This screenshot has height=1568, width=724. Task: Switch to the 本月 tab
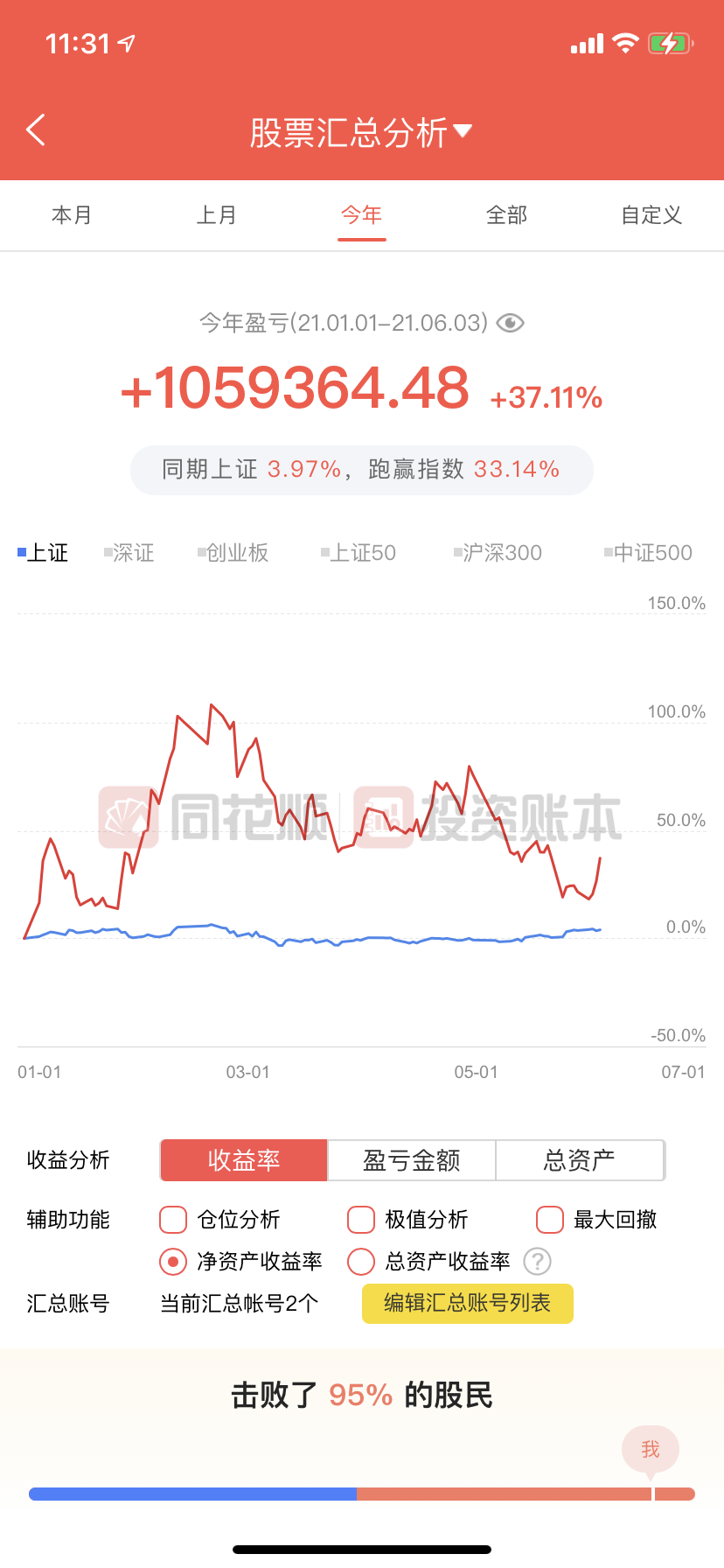(x=72, y=215)
